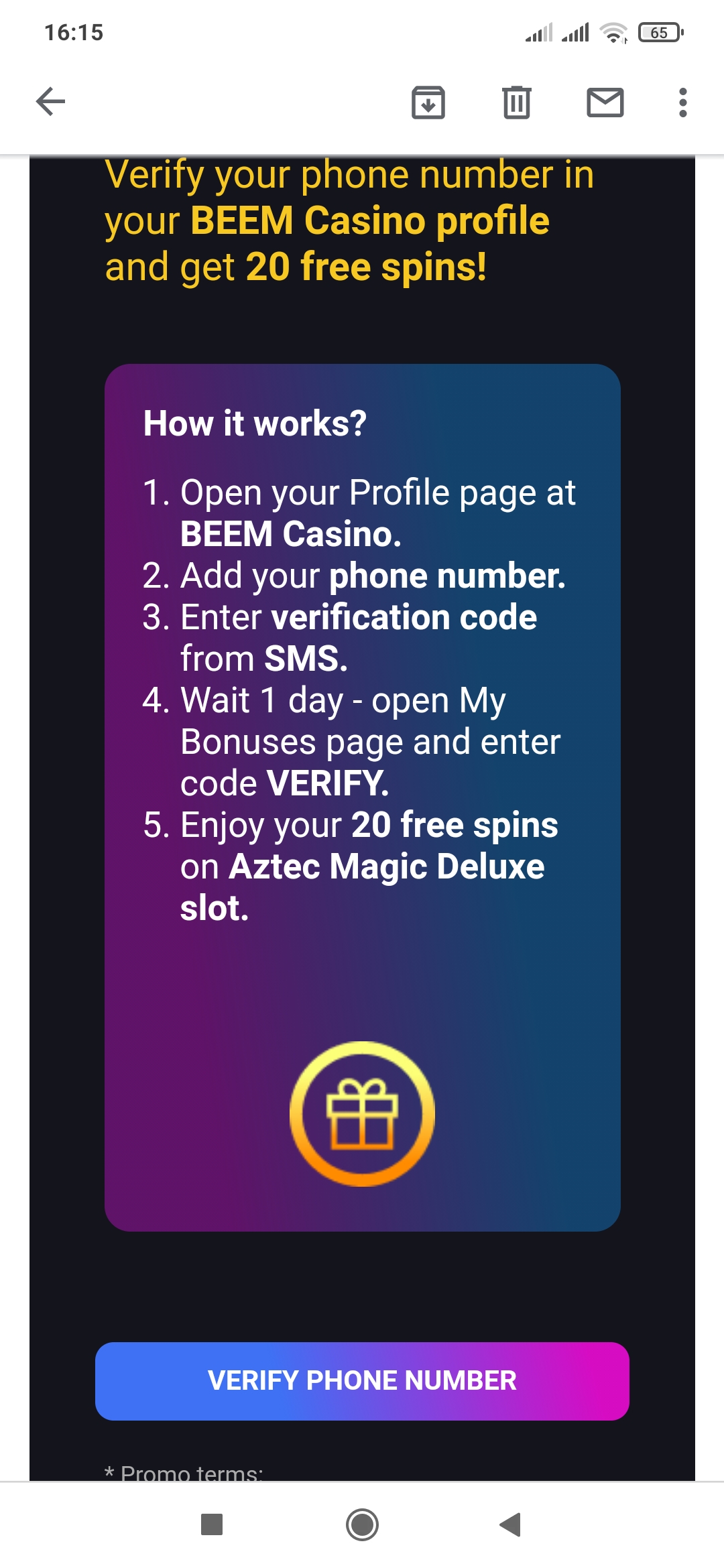Go to the home screen

[x=362, y=1524]
